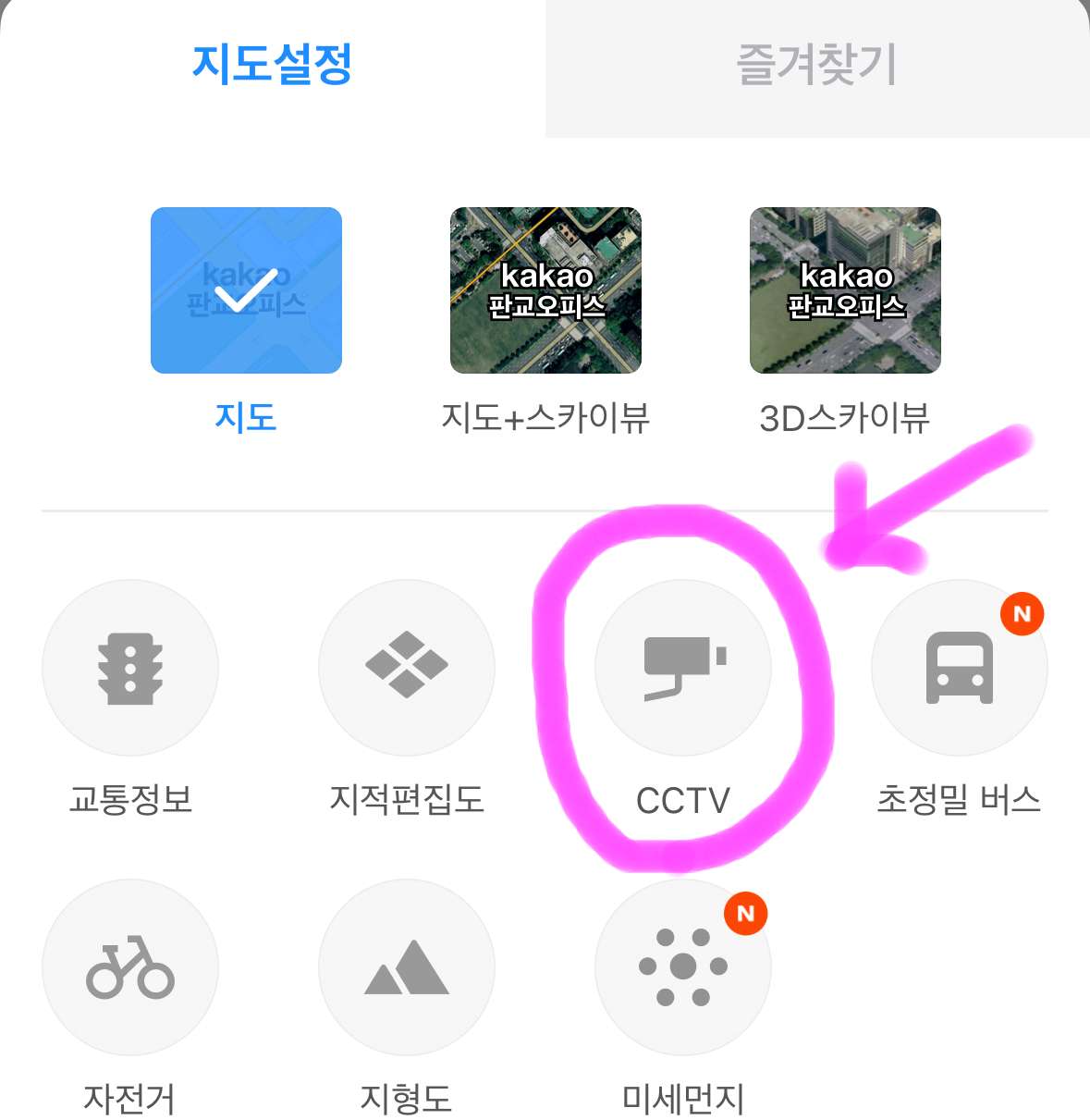Viewport: 1090px width, 1120px height.
Task: Toggle fine dust air quality display
Action: (x=683, y=967)
